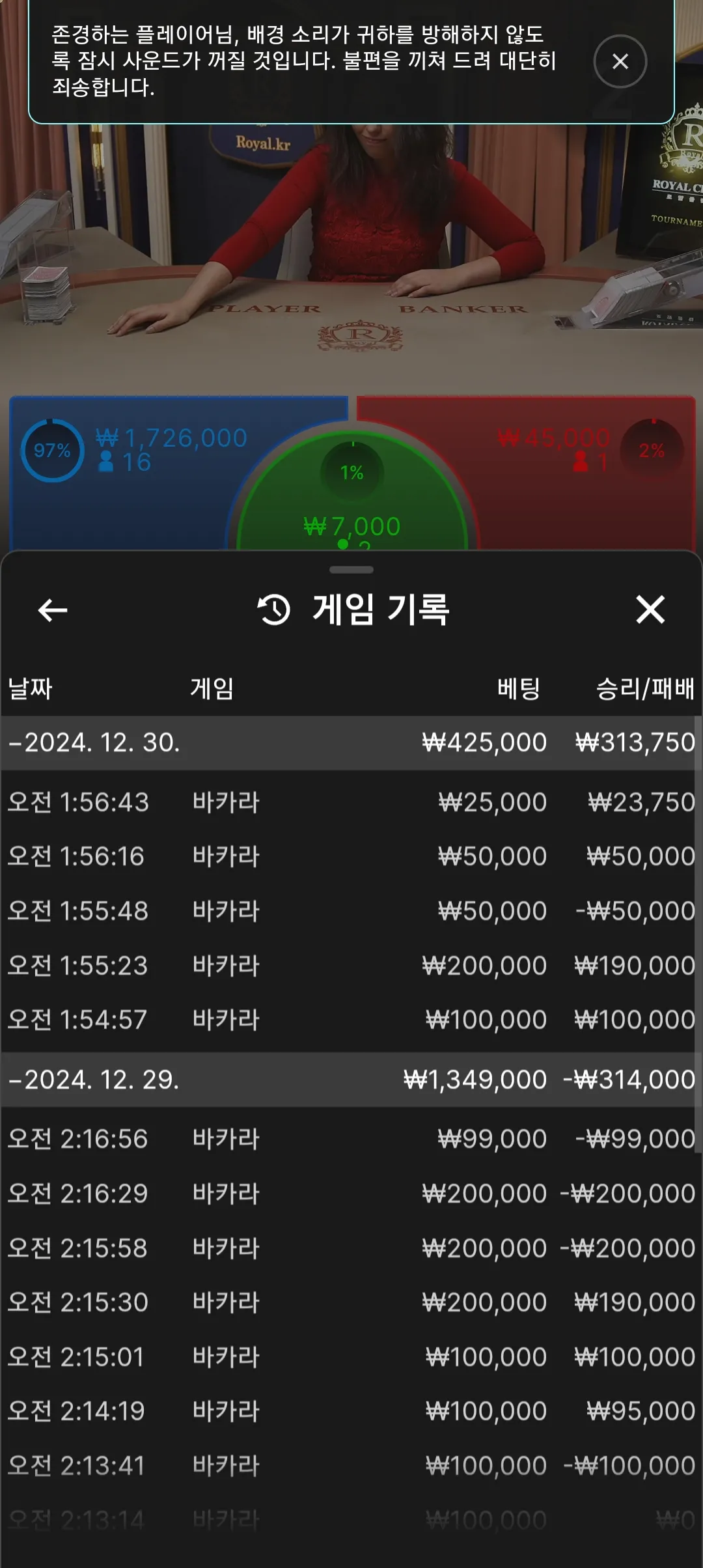Screen dimensions: 703x1568
Task: Open the 오전 1:56:43 baccarat record
Action: click(x=351, y=802)
